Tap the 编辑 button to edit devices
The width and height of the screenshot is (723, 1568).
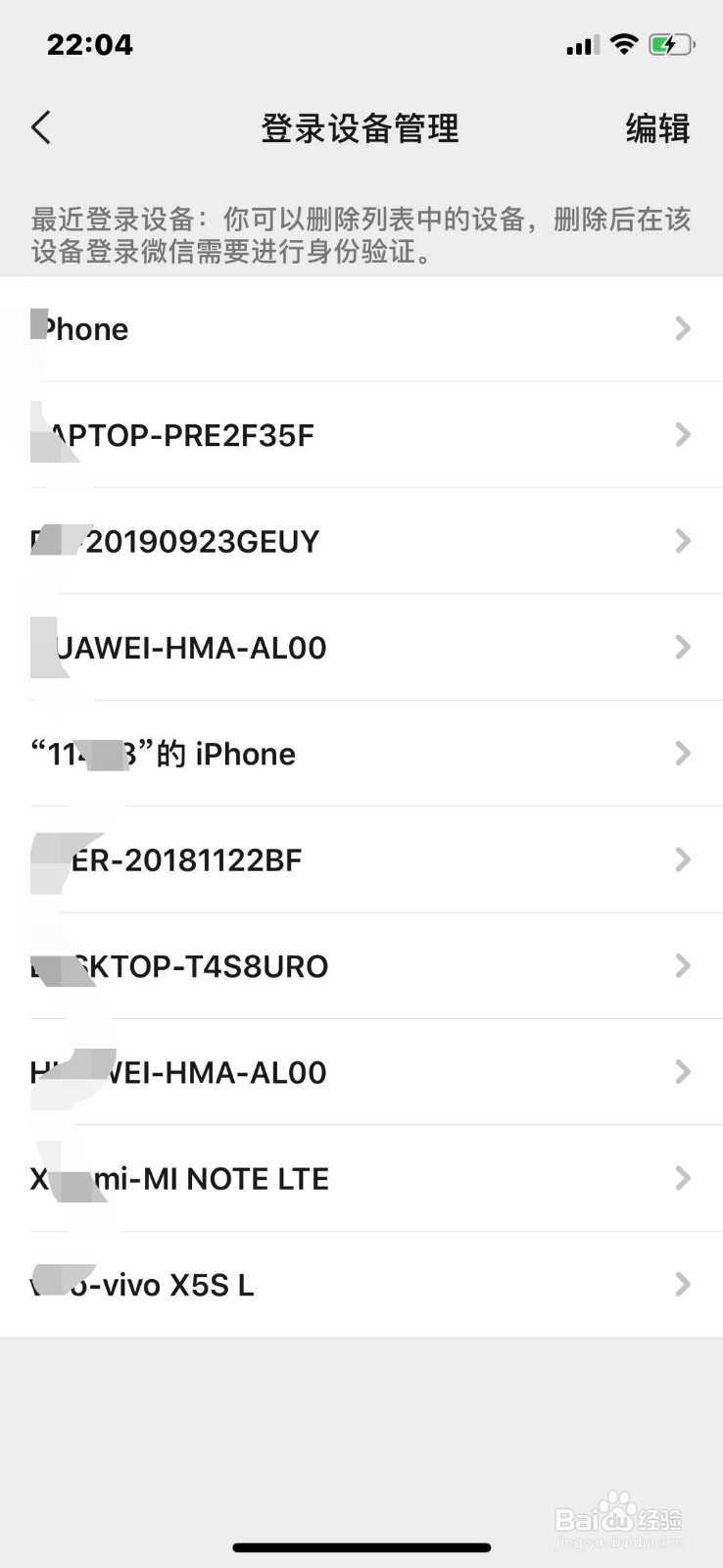(656, 127)
